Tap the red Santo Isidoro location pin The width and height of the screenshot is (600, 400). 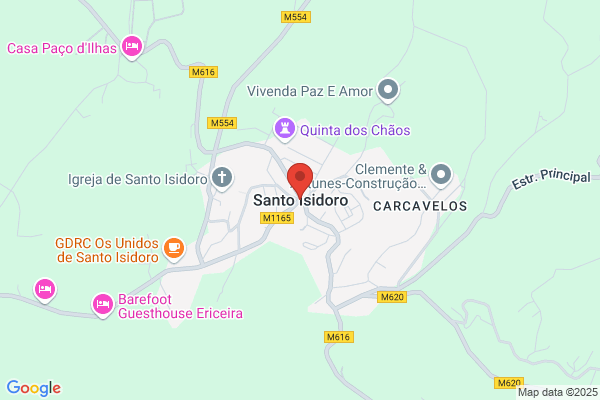[300, 180]
